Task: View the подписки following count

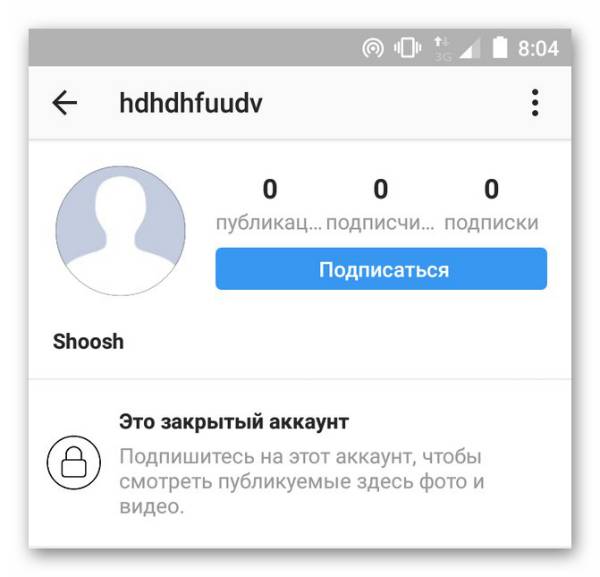Action: (x=491, y=204)
